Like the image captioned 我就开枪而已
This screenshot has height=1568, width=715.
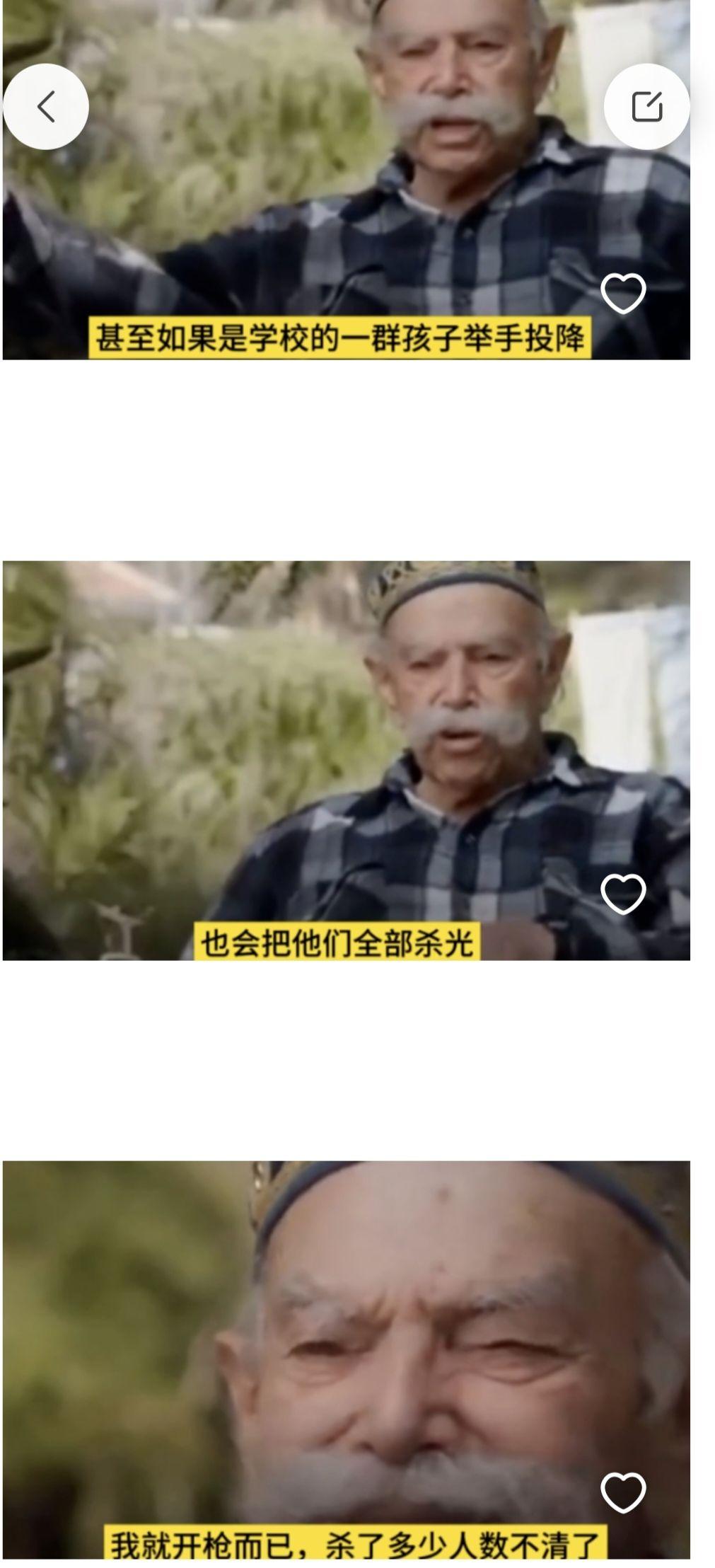(623, 1492)
